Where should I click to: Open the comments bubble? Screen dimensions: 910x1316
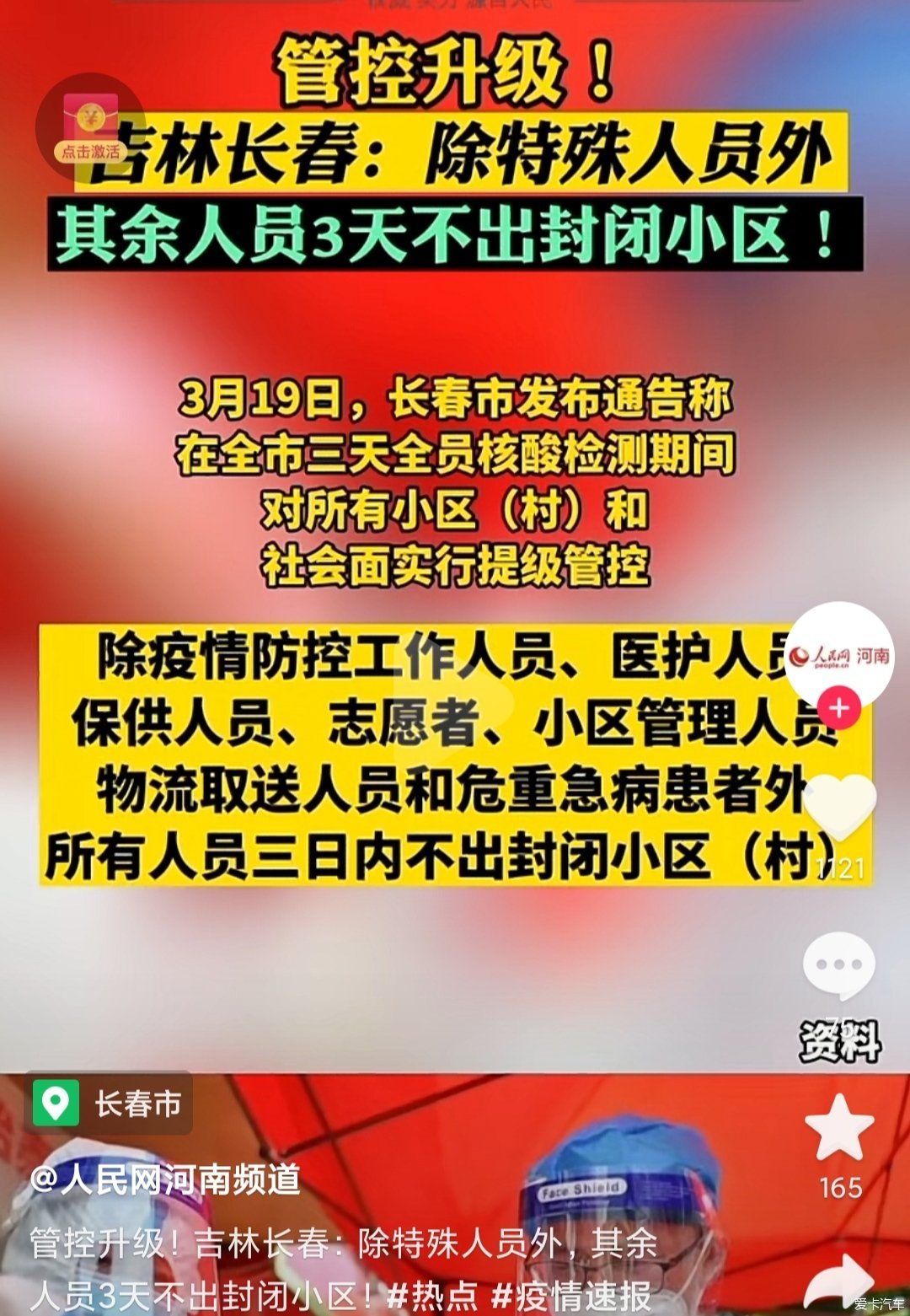click(838, 965)
